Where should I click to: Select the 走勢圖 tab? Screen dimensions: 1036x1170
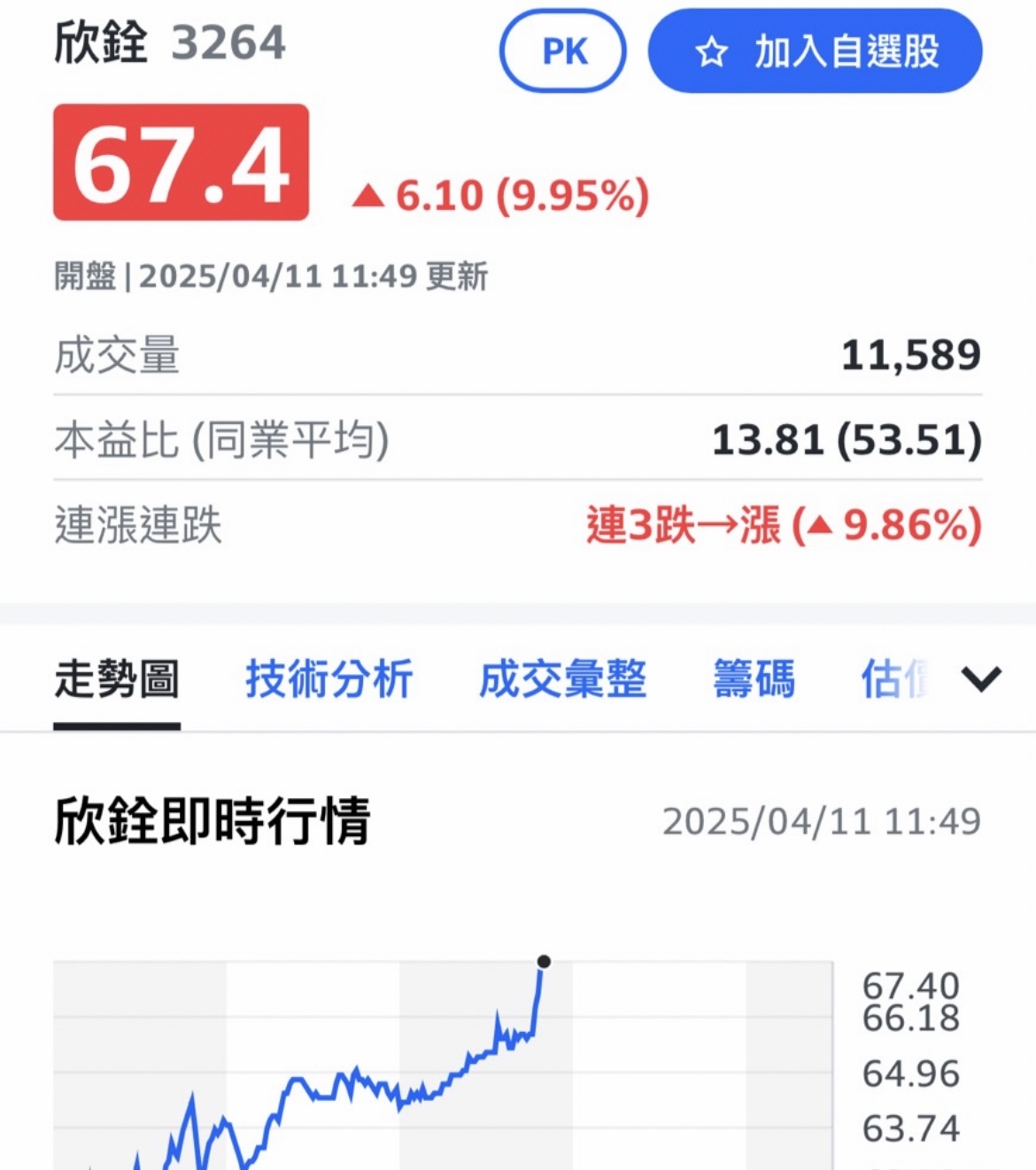[117, 679]
